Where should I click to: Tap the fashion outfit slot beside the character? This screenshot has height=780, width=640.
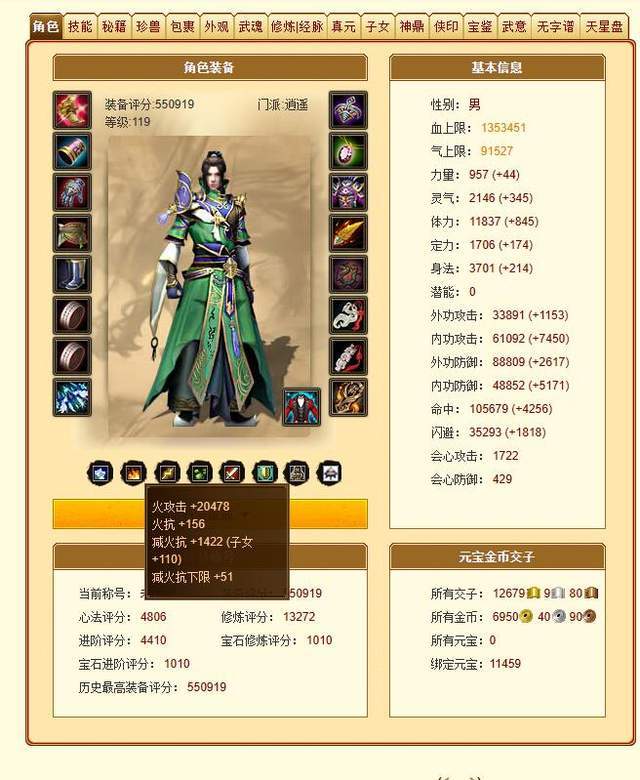(302, 407)
